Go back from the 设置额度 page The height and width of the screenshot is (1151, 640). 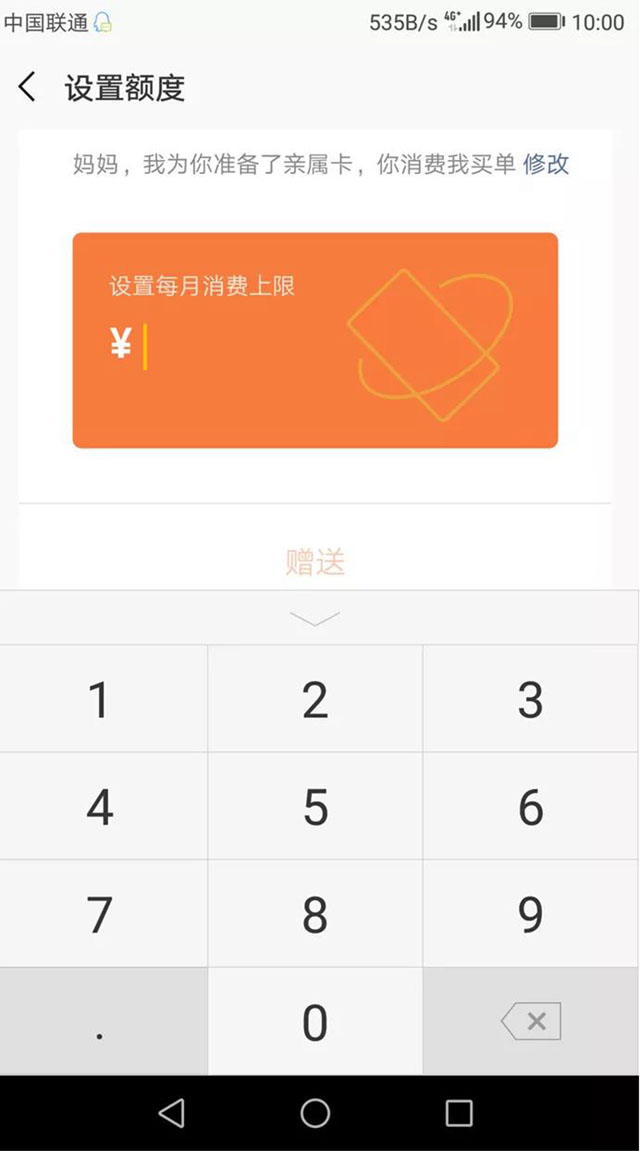tap(28, 87)
